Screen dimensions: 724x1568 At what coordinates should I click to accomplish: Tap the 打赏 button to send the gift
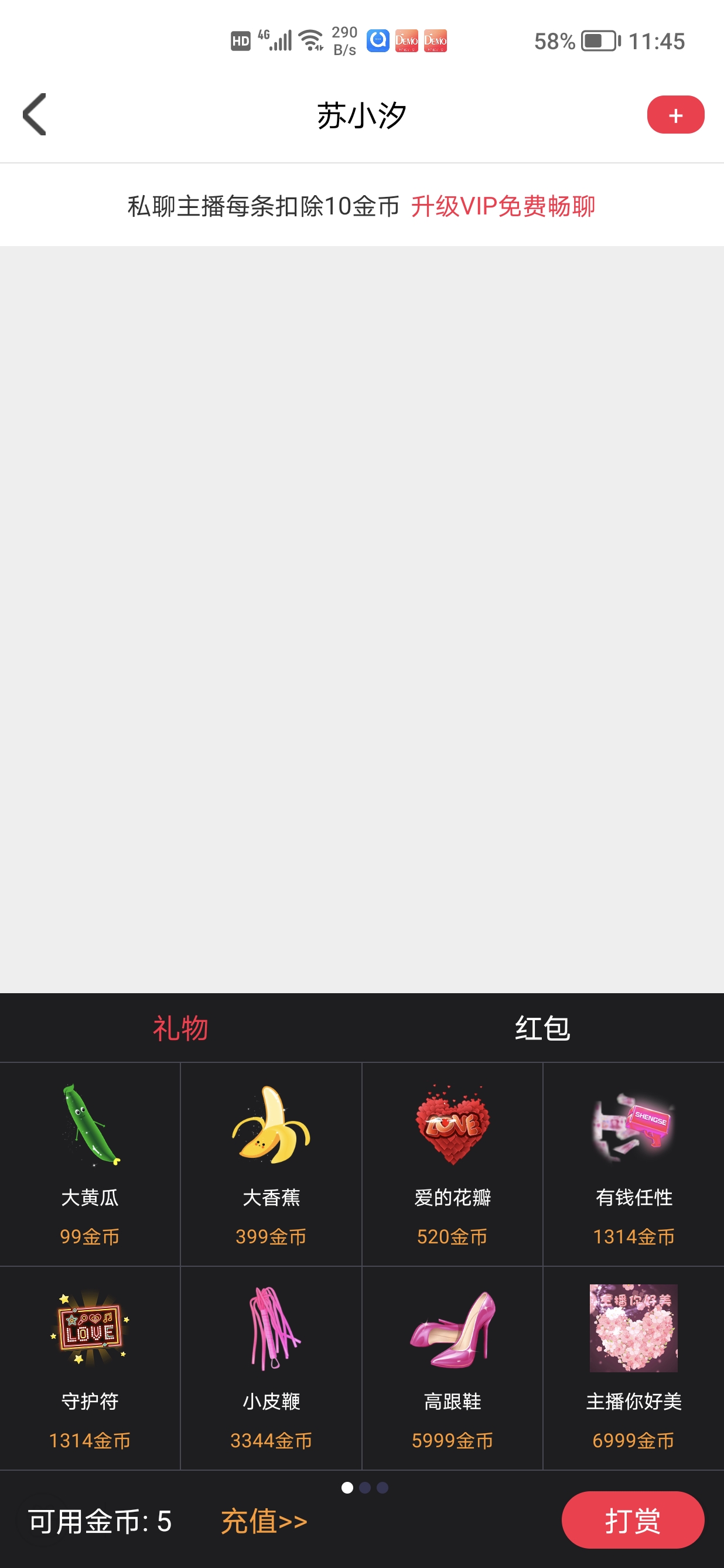pos(632,1520)
